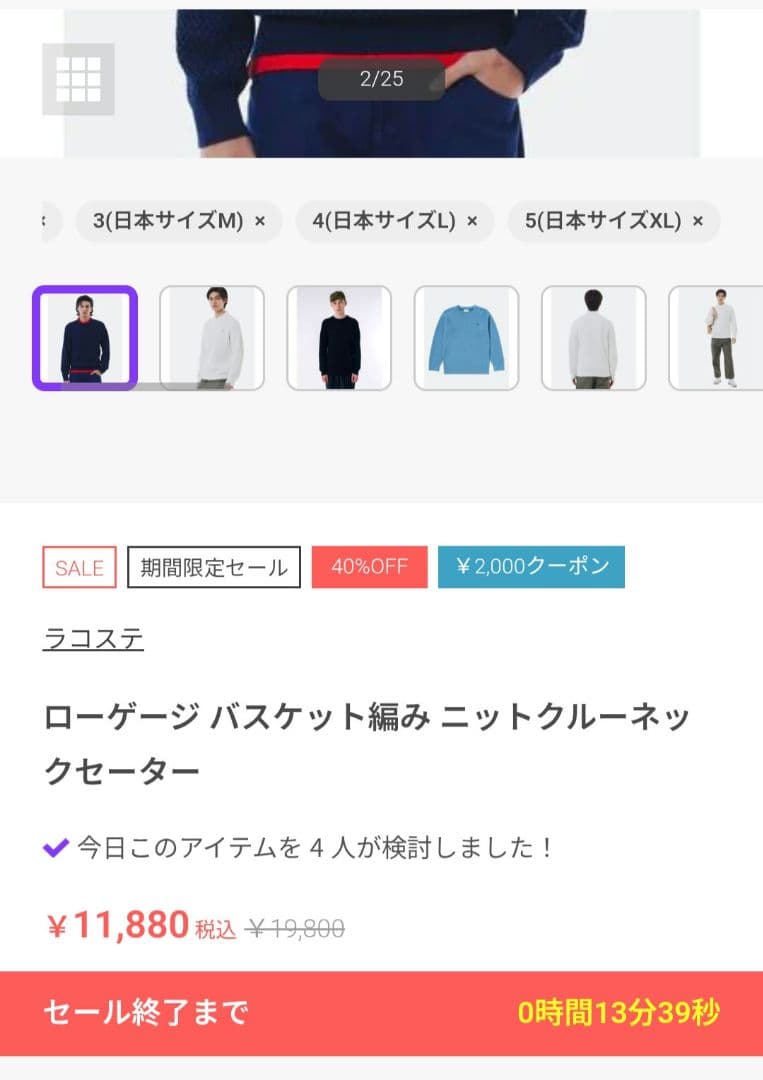The width and height of the screenshot is (763, 1080).
Task: Click the purple checkmark icon
Action: [57, 846]
